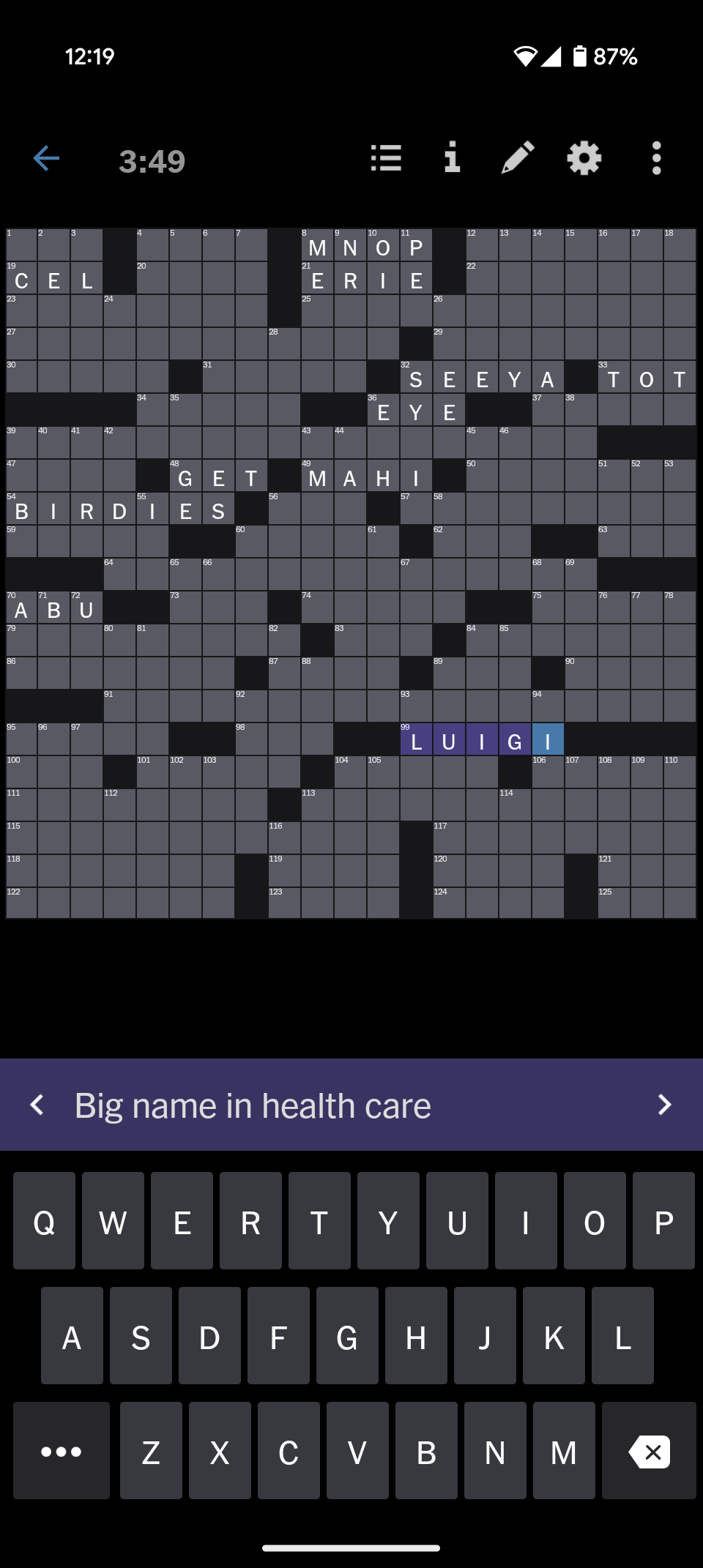Skip to the next clue
Viewport: 703px width, 1568px height.
pyautogui.click(x=664, y=1105)
